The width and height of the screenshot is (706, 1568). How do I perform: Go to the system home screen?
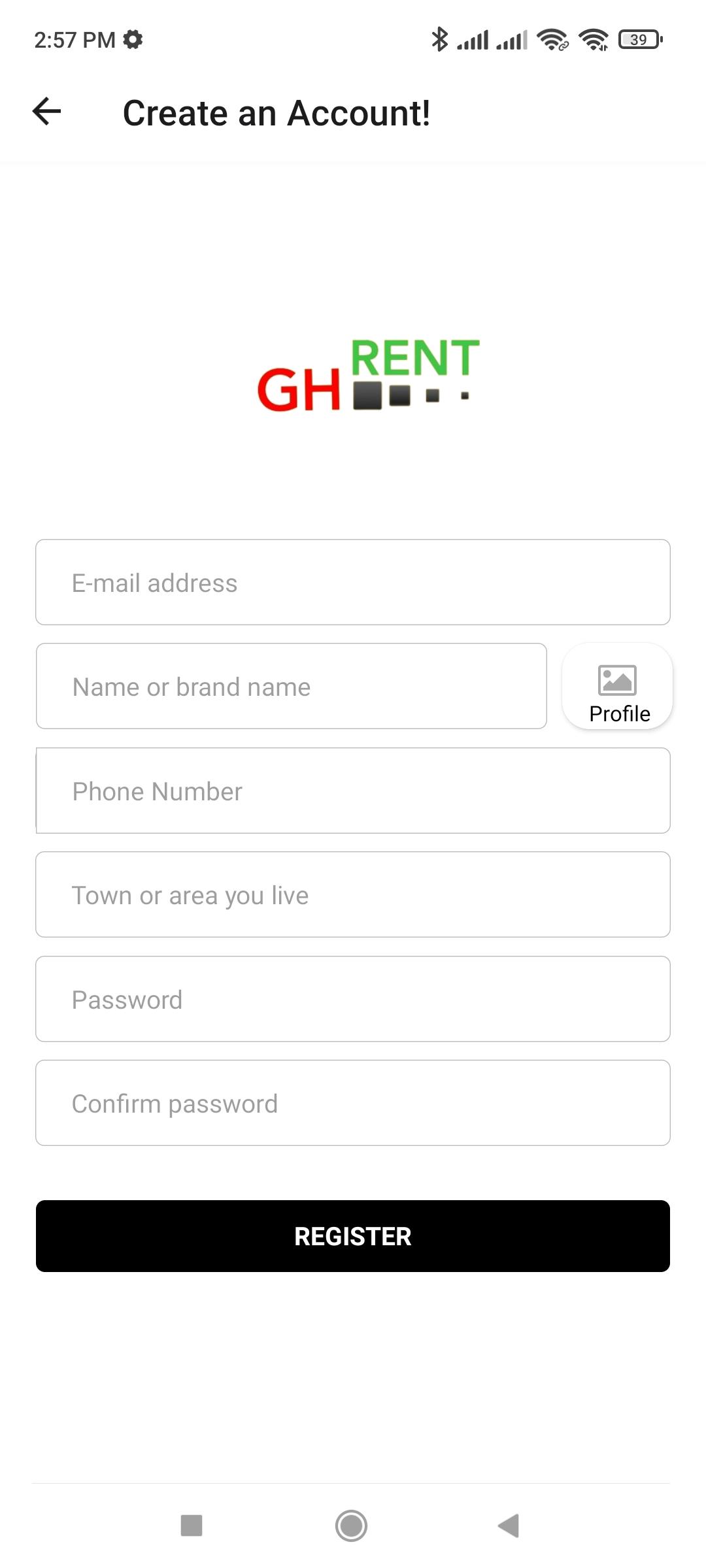click(x=352, y=1526)
